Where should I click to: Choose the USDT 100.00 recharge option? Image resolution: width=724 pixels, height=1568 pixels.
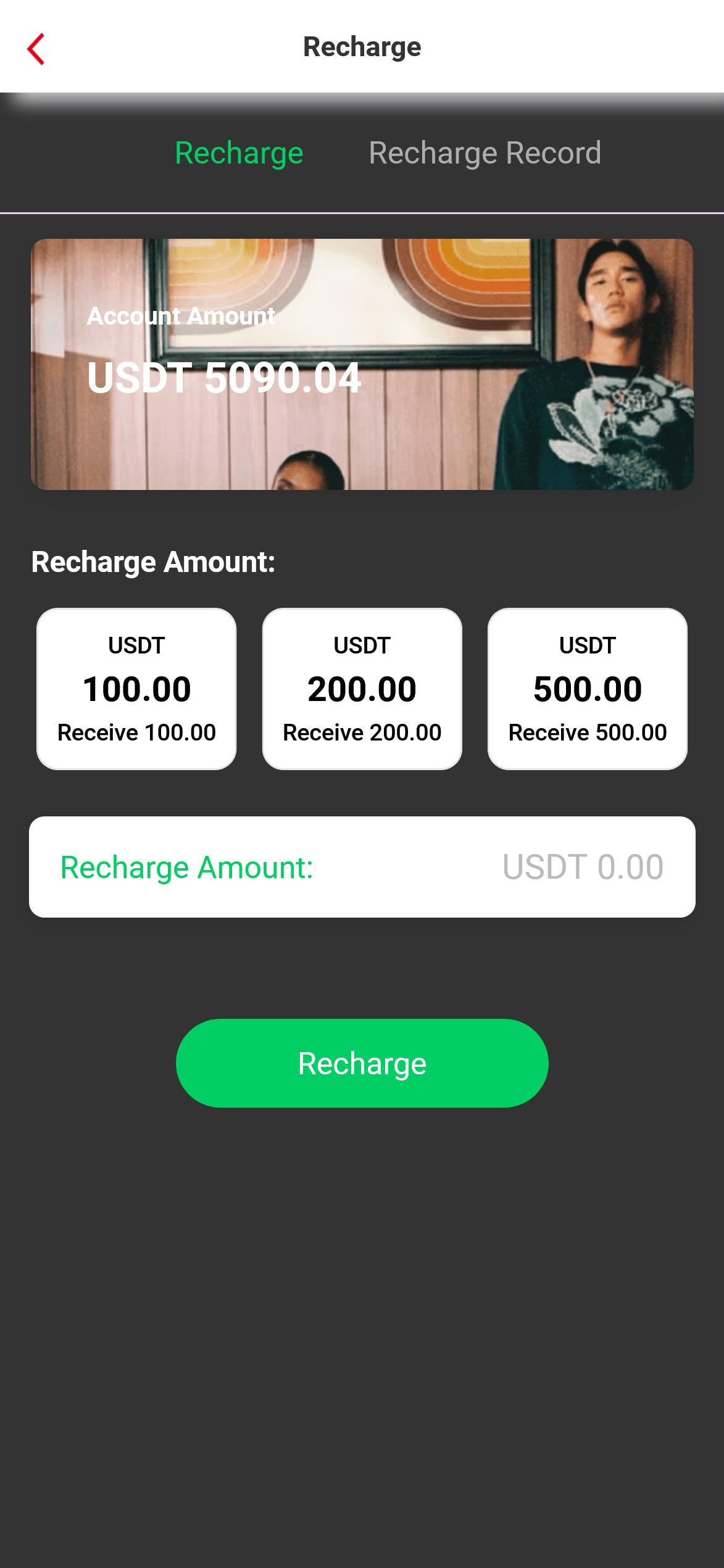tap(136, 689)
